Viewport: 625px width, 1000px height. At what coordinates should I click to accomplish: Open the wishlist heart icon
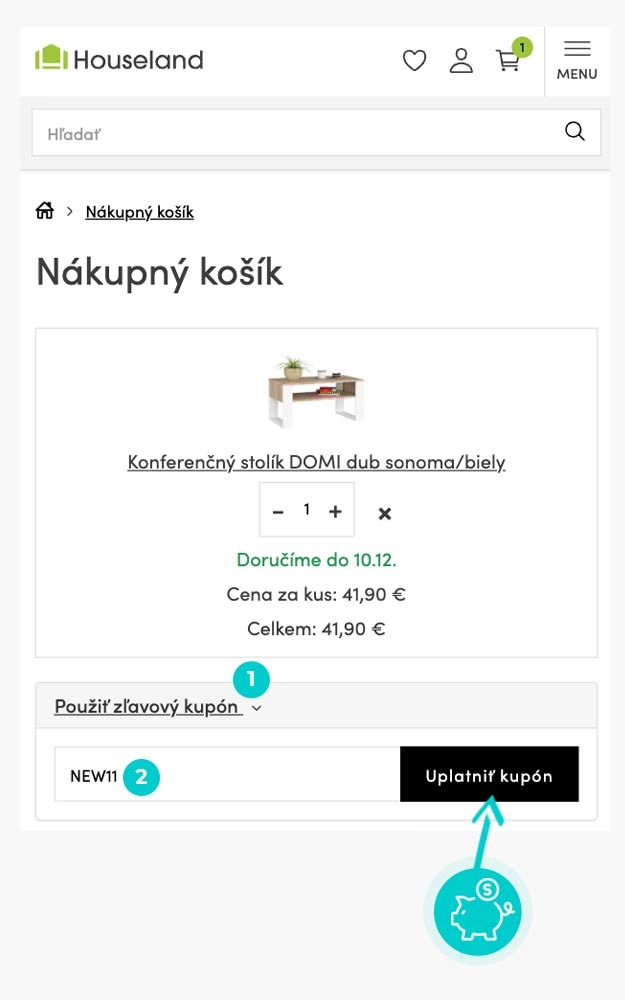pyautogui.click(x=414, y=61)
